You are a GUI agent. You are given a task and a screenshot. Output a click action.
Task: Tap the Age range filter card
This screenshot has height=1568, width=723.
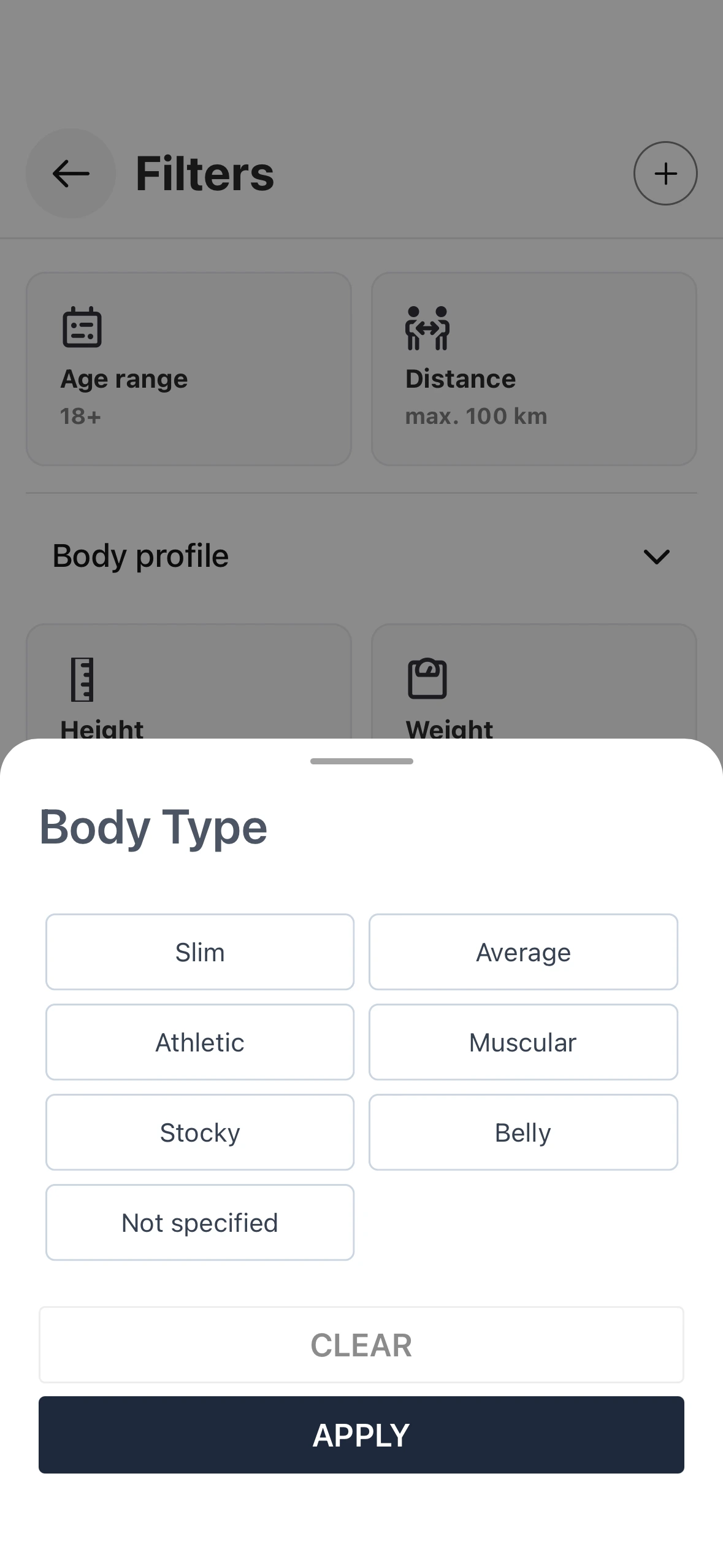(188, 367)
